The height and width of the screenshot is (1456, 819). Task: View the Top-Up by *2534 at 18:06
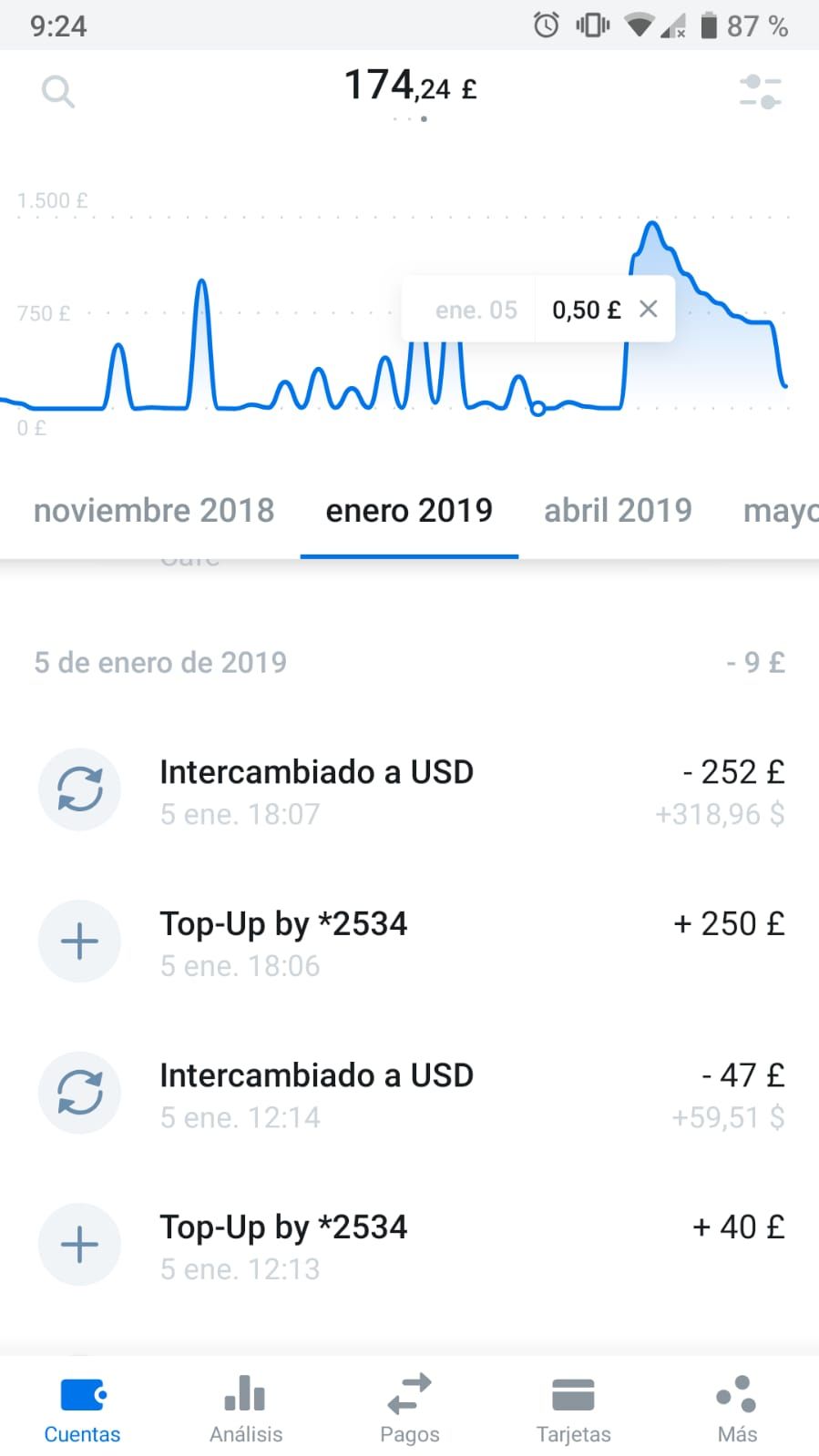(x=409, y=942)
